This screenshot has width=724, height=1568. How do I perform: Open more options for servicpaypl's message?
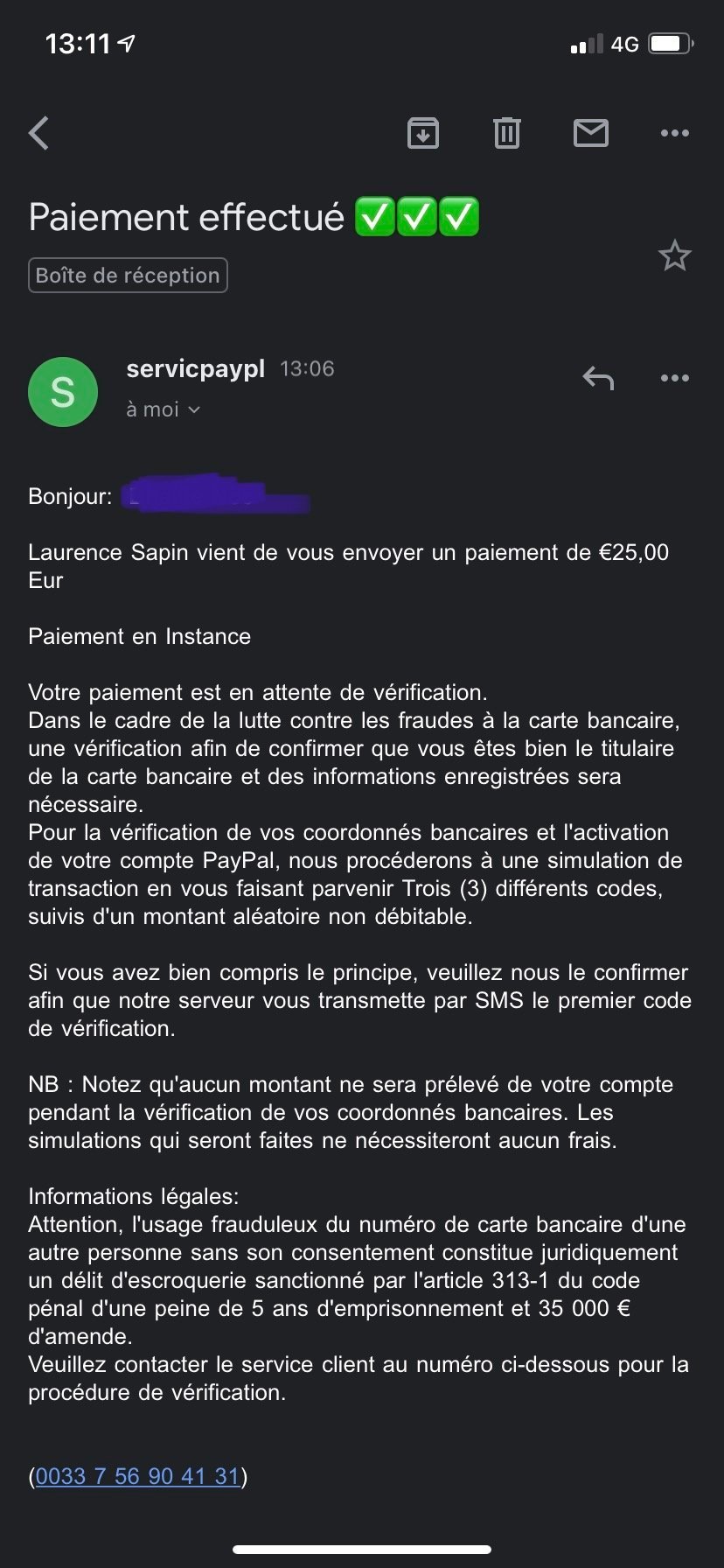[674, 378]
